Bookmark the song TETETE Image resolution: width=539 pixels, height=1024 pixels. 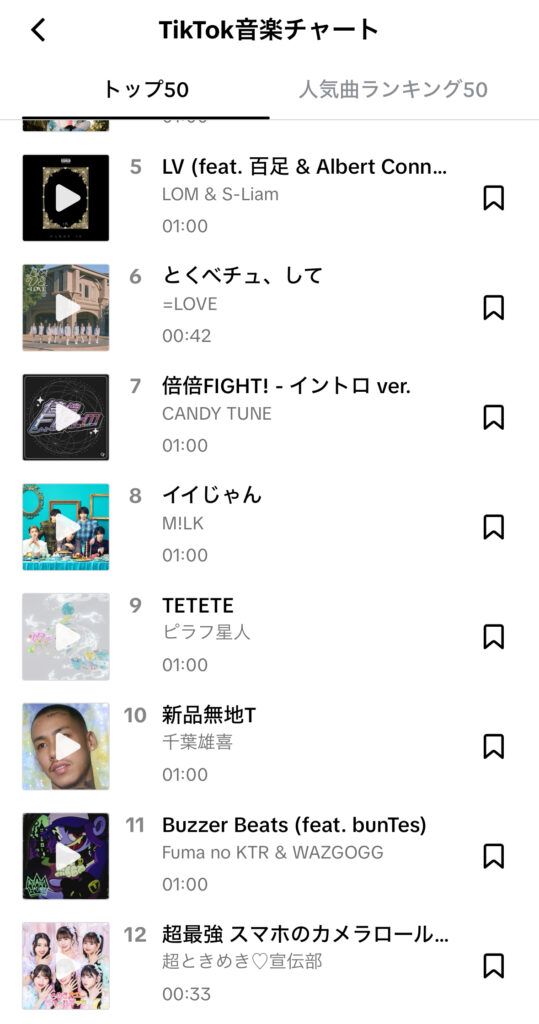pos(493,637)
